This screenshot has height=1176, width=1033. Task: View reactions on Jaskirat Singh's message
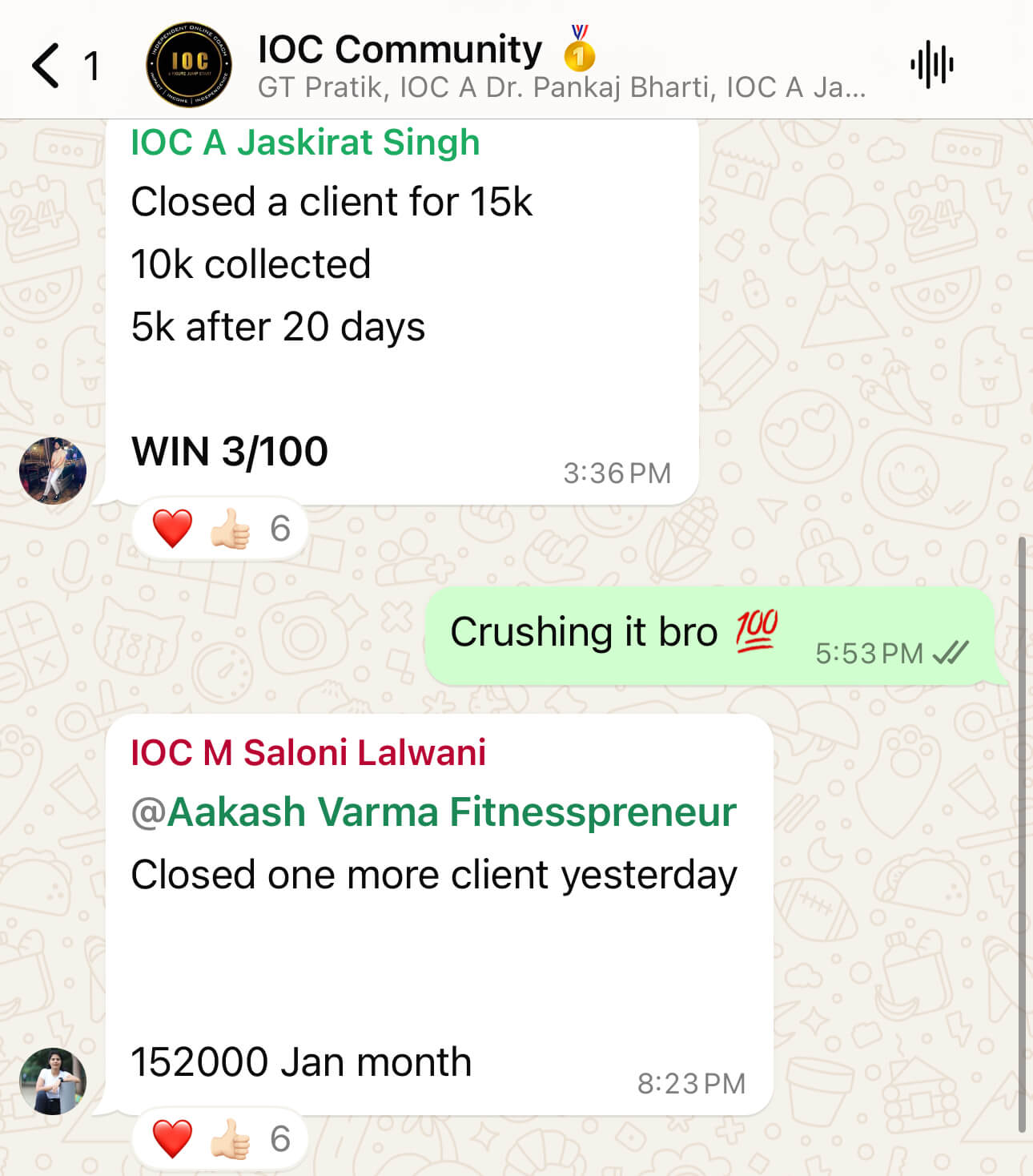coord(219,529)
